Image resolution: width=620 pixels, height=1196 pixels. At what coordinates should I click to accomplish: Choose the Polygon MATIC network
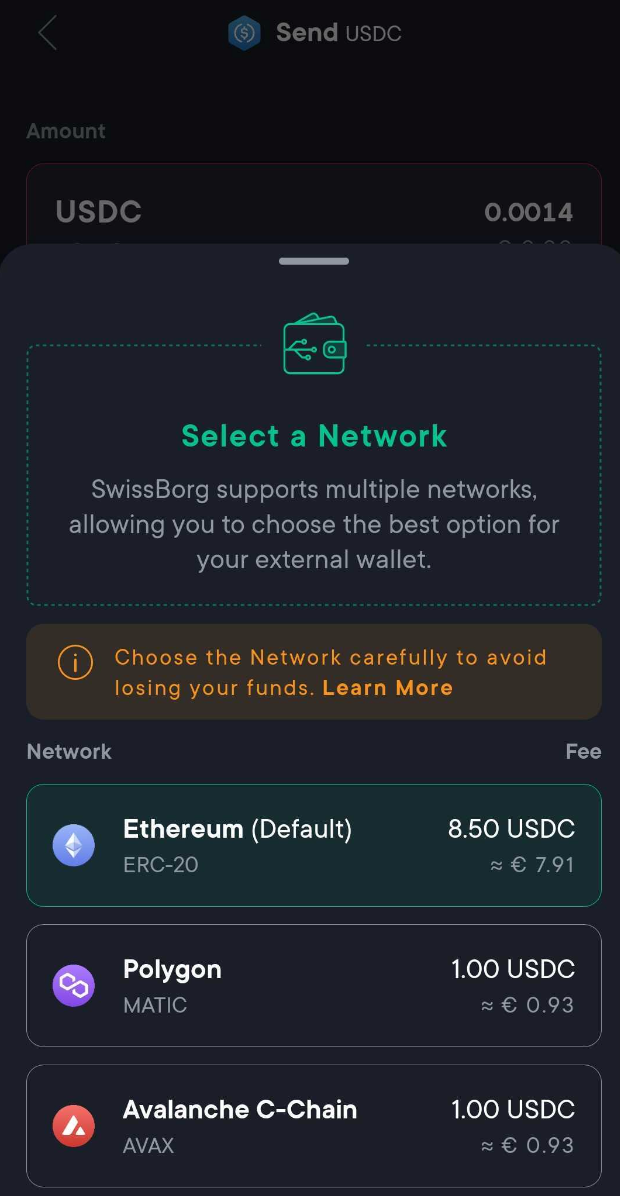click(x=313, y=985)
